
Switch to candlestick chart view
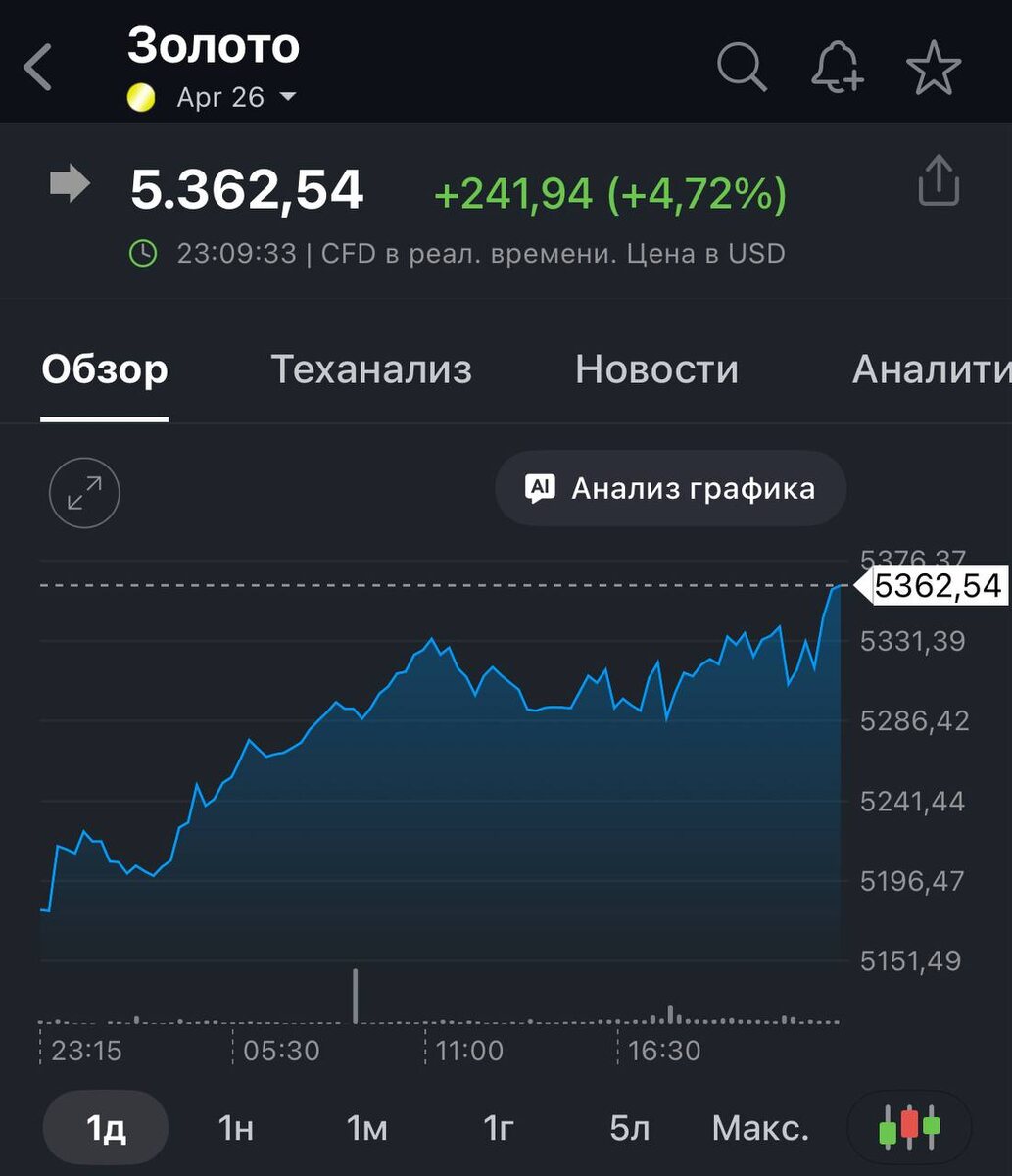click(909, 1127)
